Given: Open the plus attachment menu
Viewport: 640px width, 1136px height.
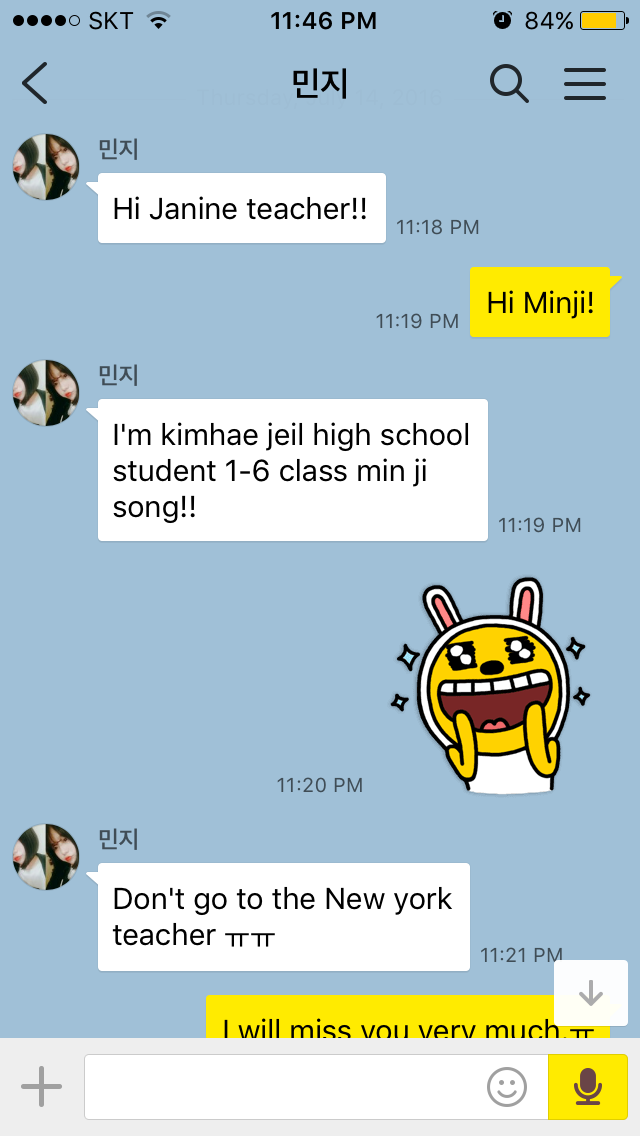Looking at the screenshot, I should tap(41, 1086).
